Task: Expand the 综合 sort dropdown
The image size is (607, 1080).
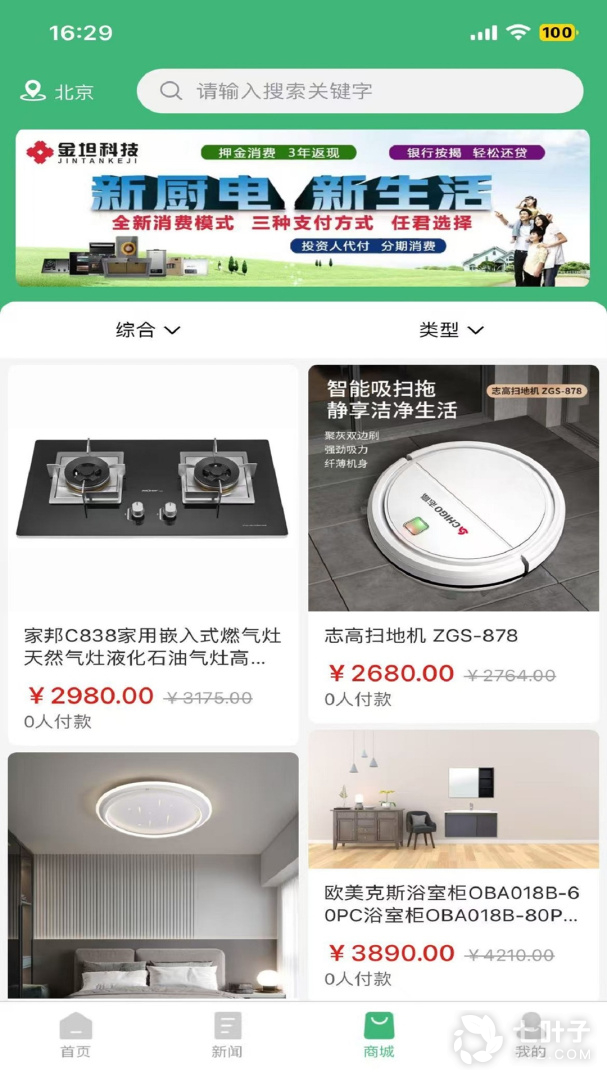Action: pyautogui.click(x=148, y=330)
